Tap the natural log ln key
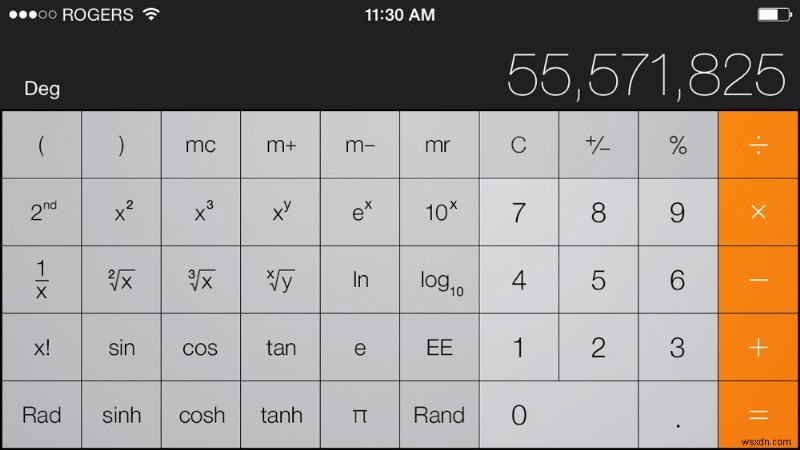Viewport: 800px width, 450px height. 360,280
